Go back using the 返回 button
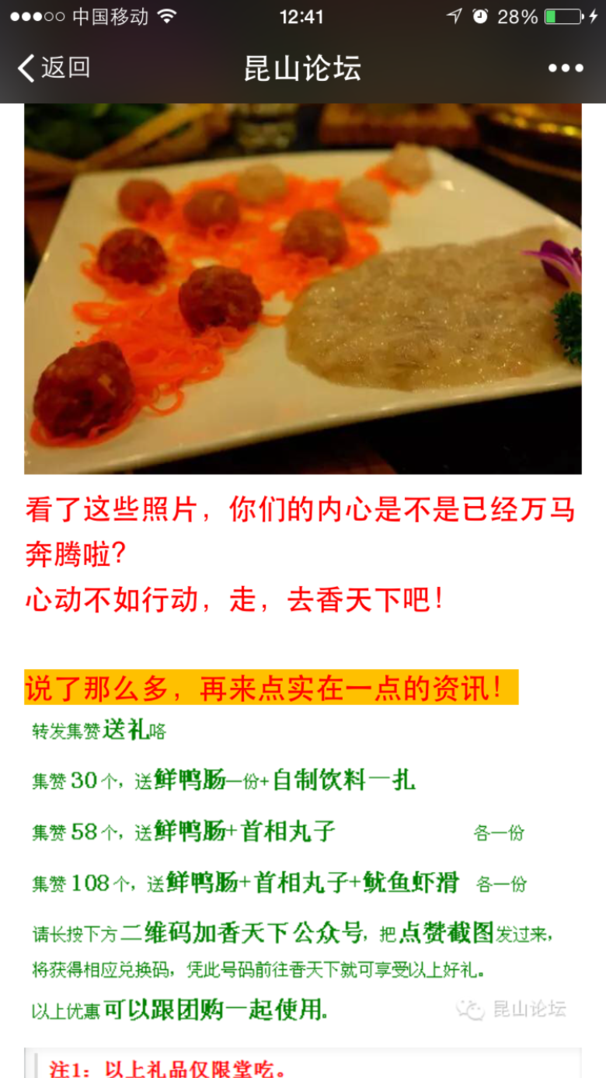The height and width of the screenshot is (1078, 606). [54, 68]
